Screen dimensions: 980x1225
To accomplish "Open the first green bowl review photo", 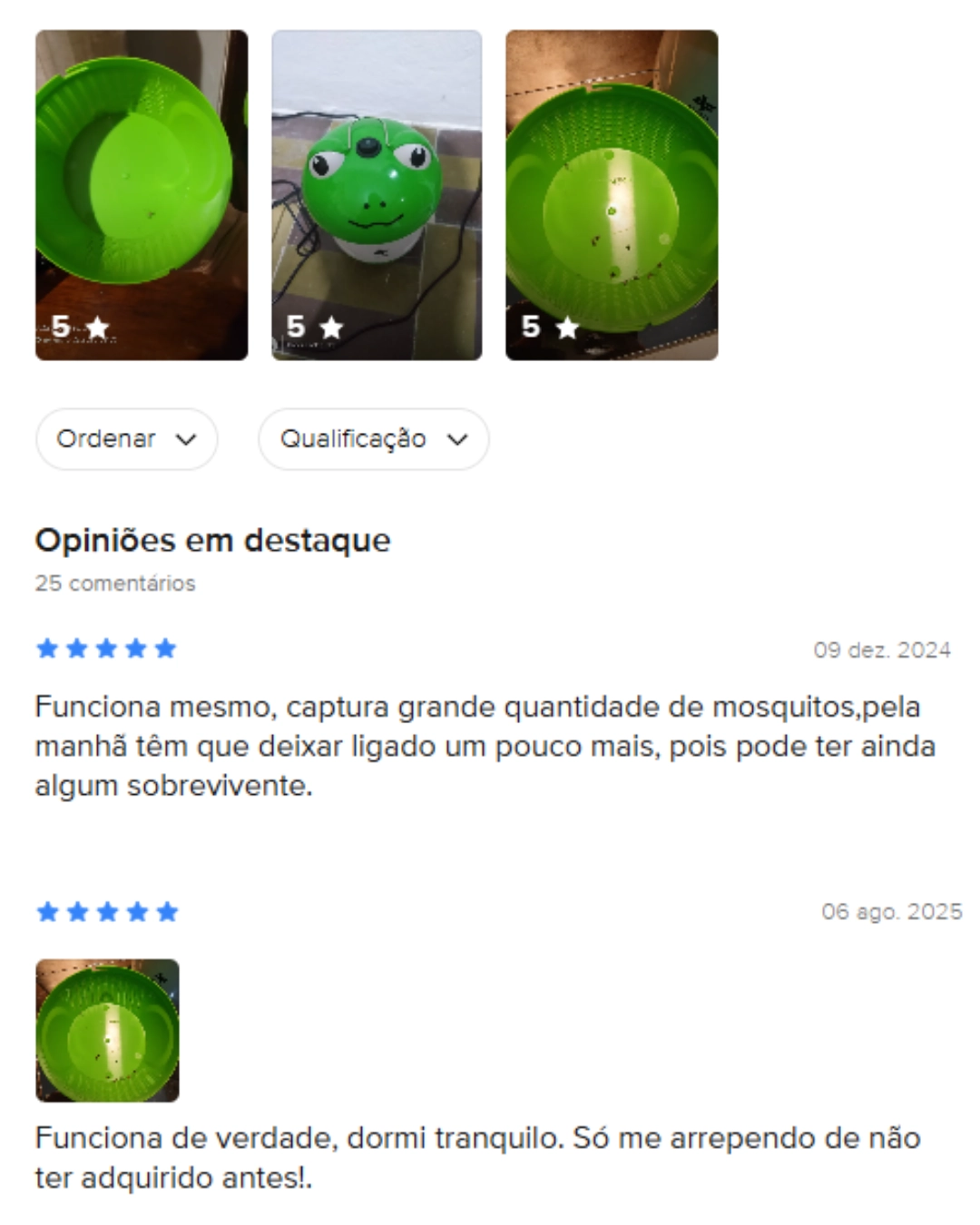I will [142, 195].
